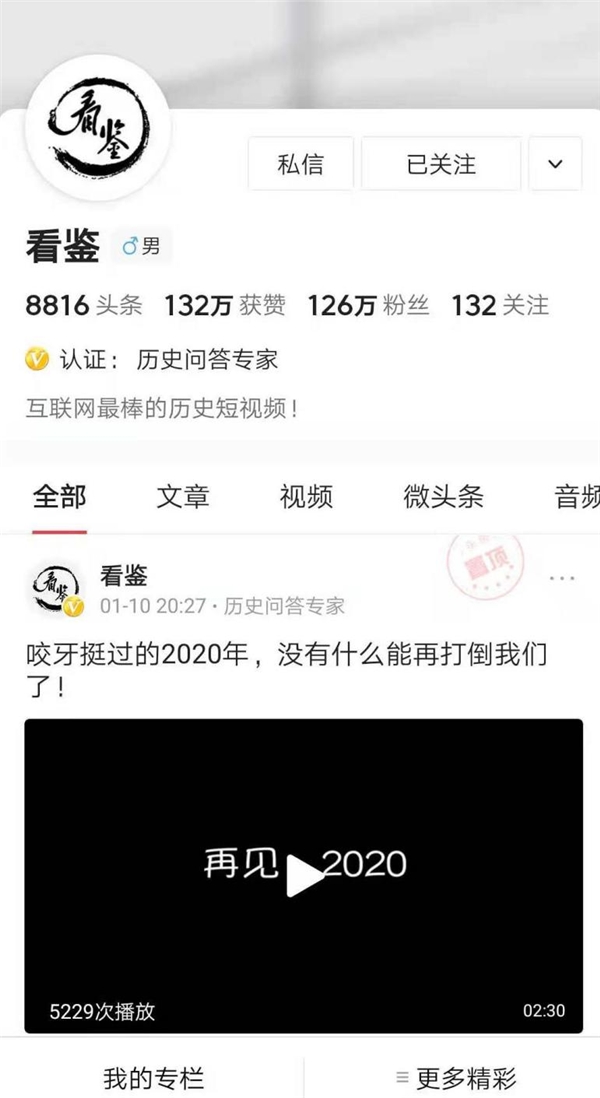Open the post's three-dot overflow menu

pos(562,579)
